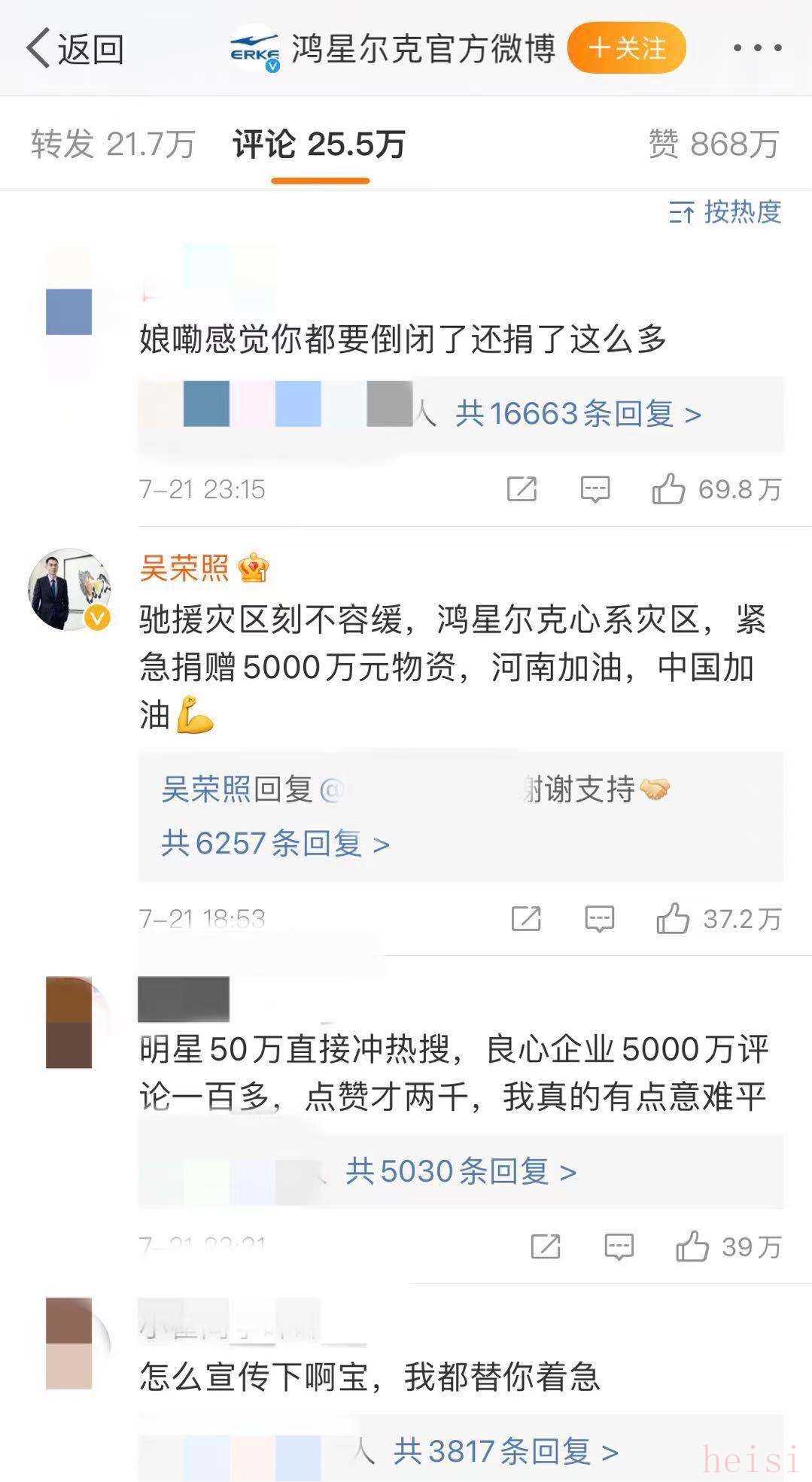View 共16663条回复 thread
The image size is (812, 1482).
pyautogui.click(x=577, y=414)
